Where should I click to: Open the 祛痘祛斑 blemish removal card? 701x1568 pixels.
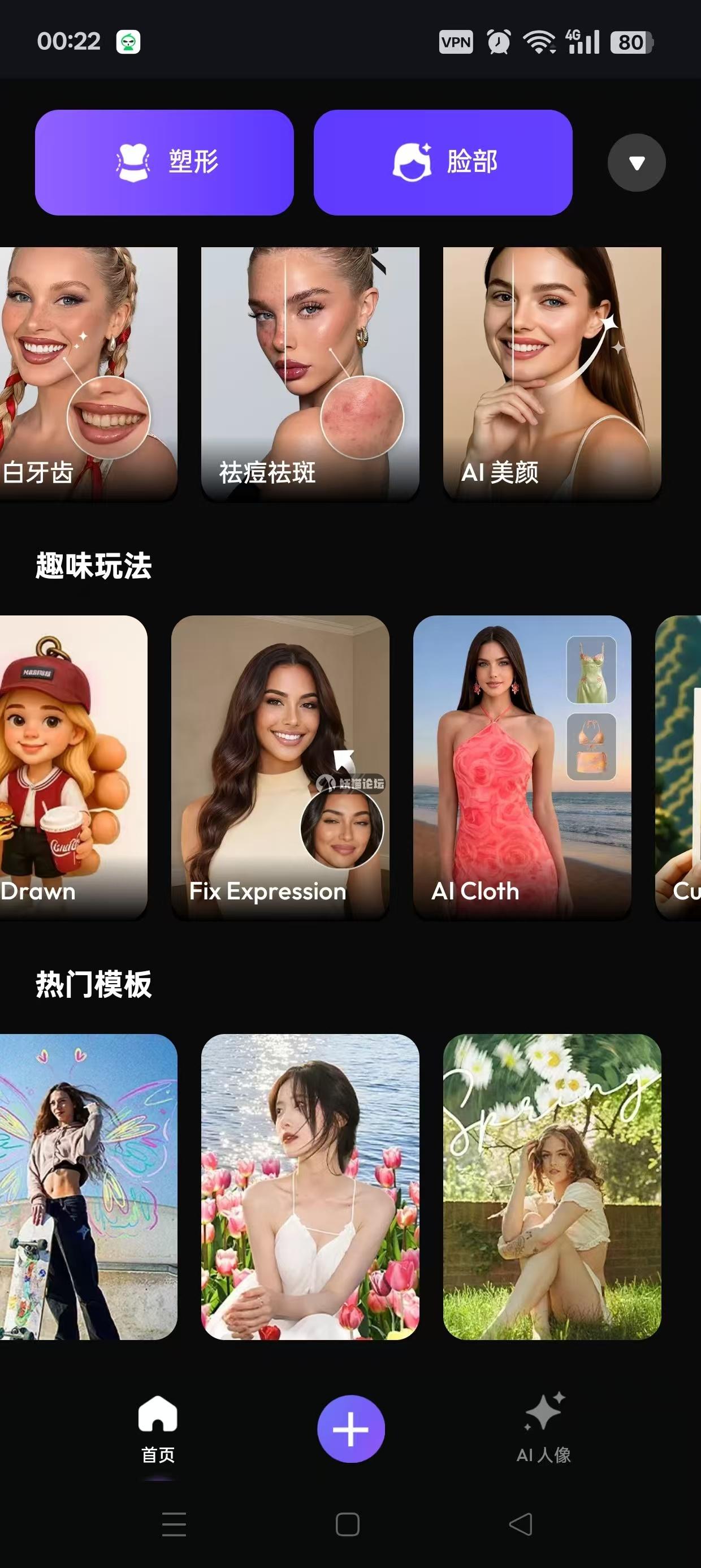pos(310,373)
